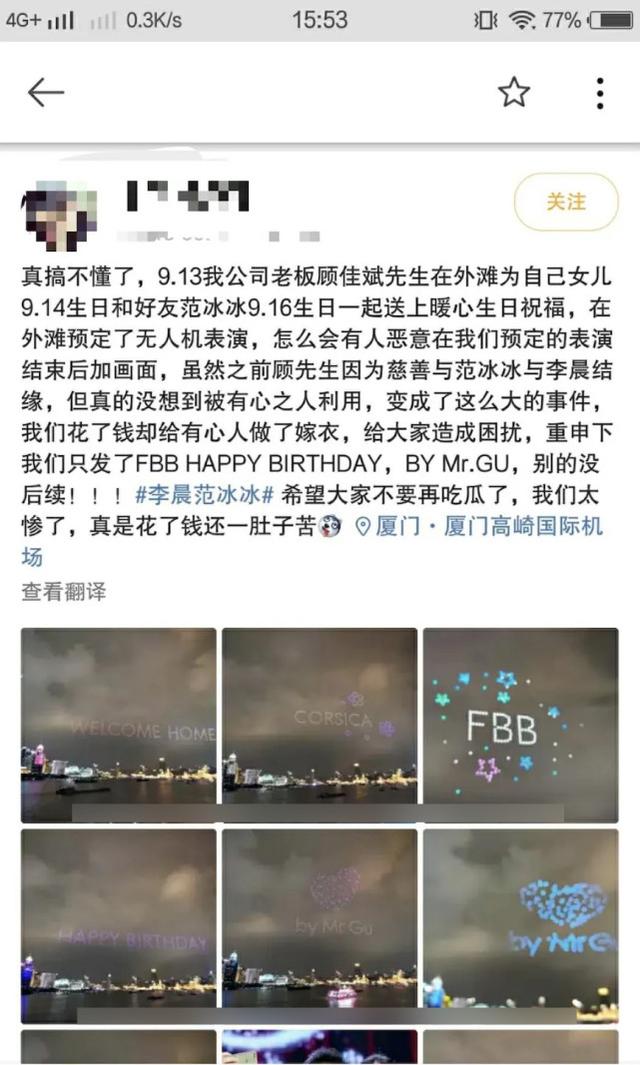View the HAPPY BIRTHDAY drone photo

[118, 924]
